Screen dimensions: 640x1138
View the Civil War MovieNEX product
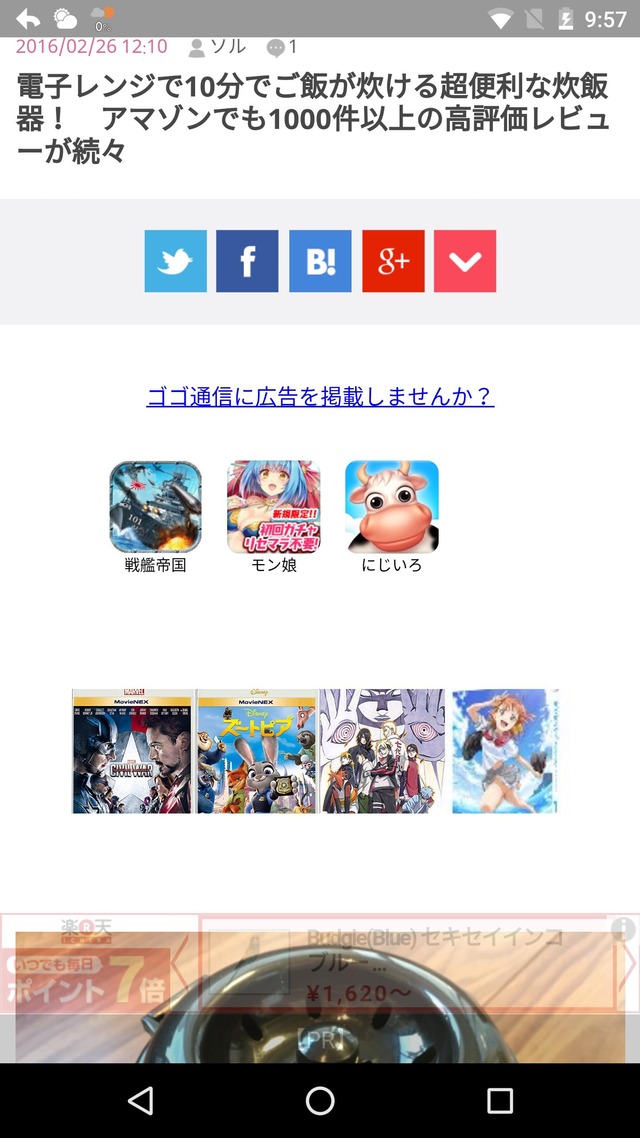tap(133, 751)
